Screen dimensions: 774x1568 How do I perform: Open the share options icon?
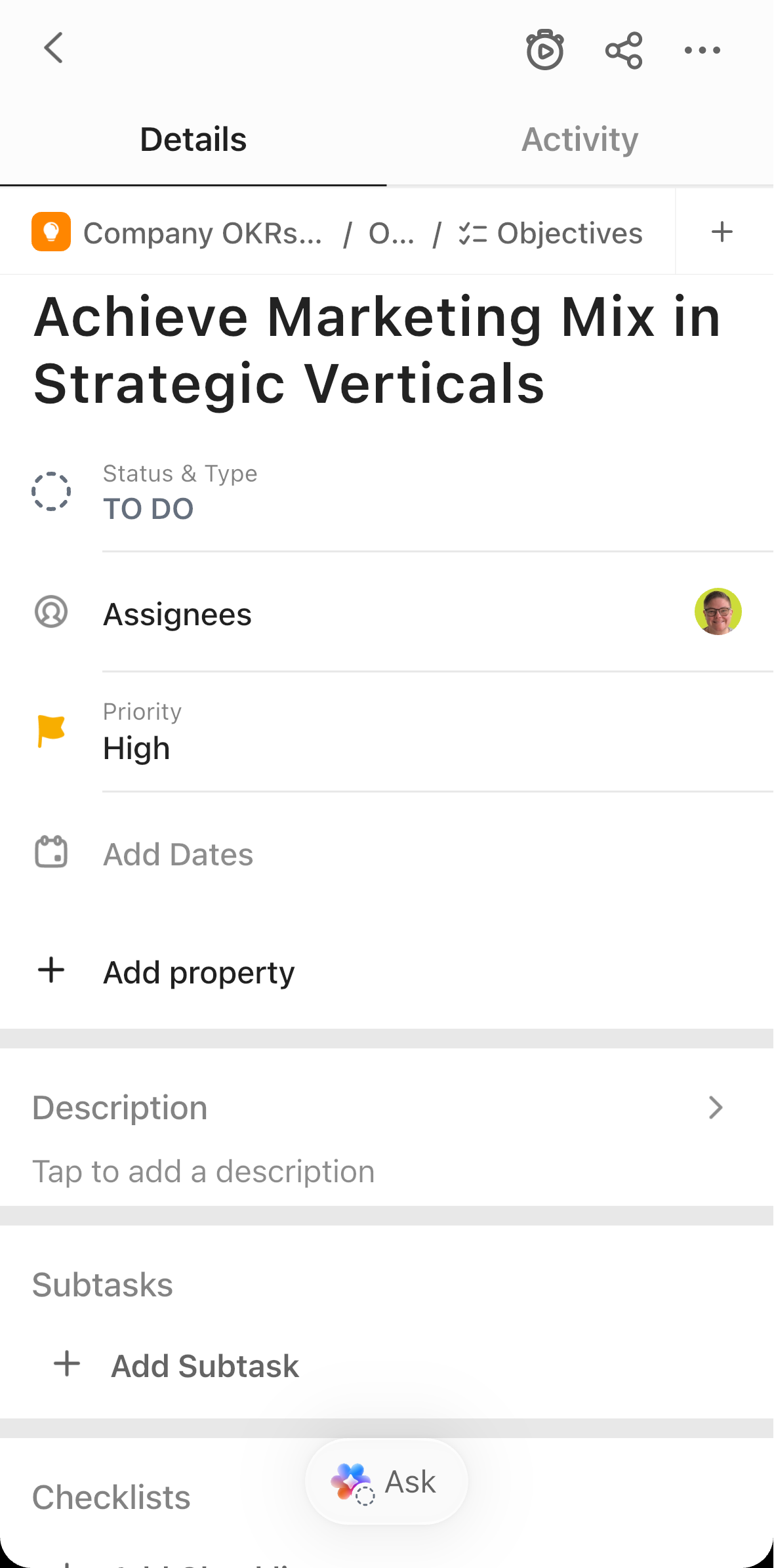click(623, 49)
